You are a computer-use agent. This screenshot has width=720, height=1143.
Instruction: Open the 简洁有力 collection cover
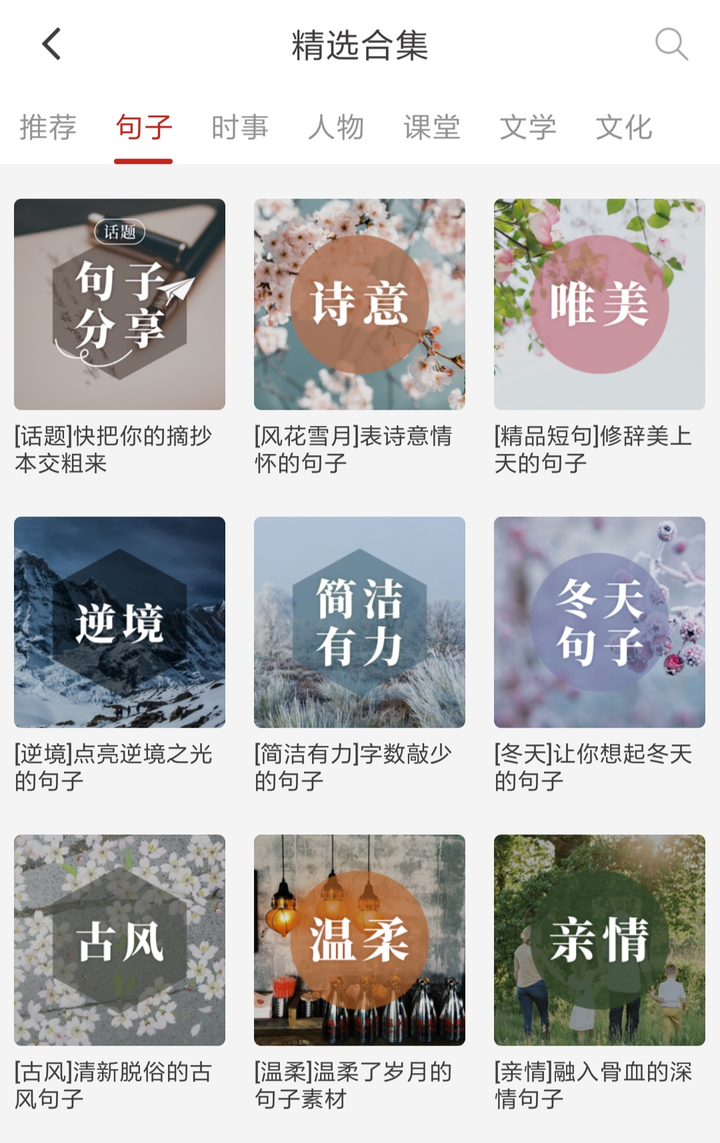(360, 621)
